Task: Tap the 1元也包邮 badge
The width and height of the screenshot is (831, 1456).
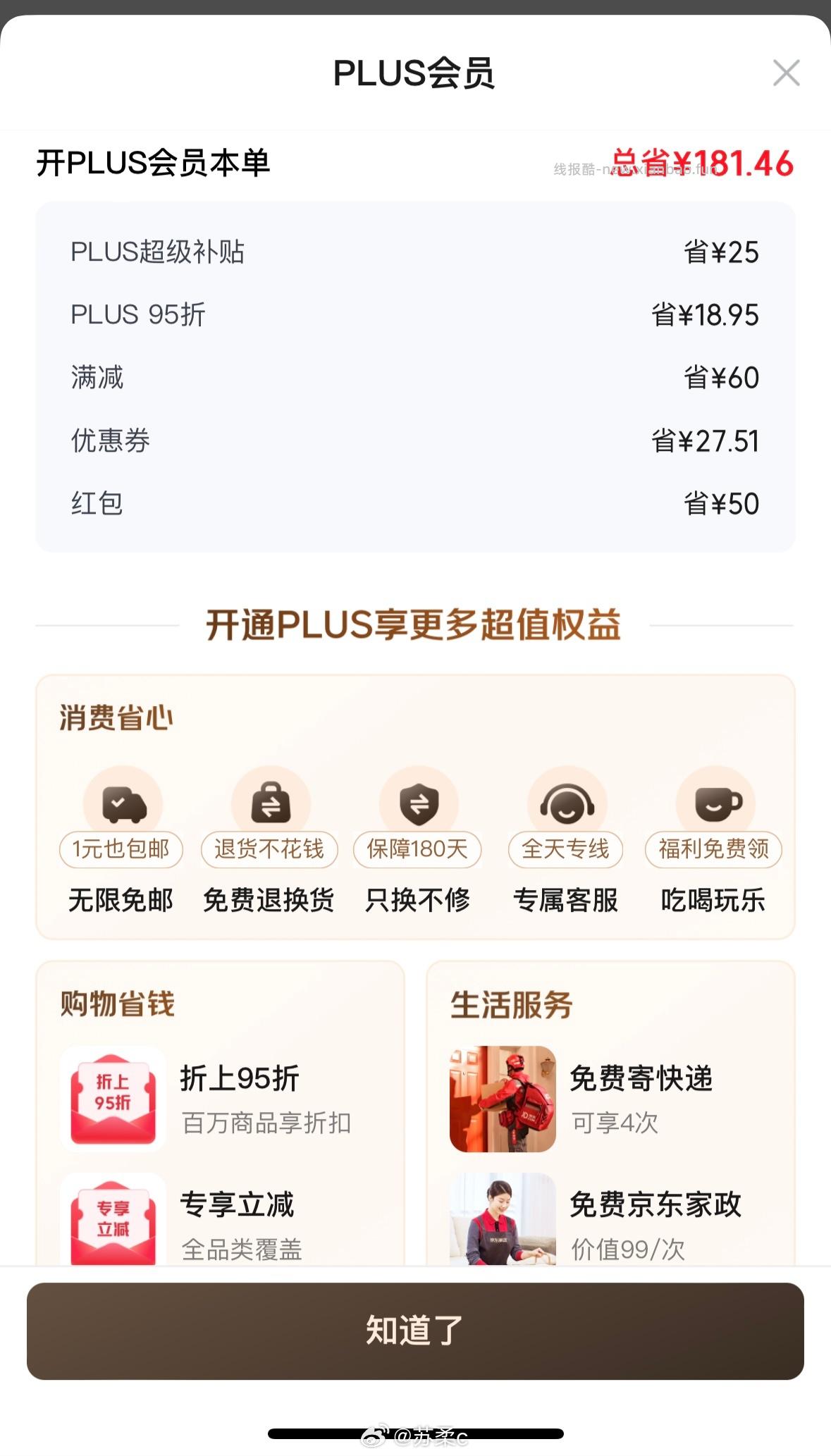Action: (121, 850)
